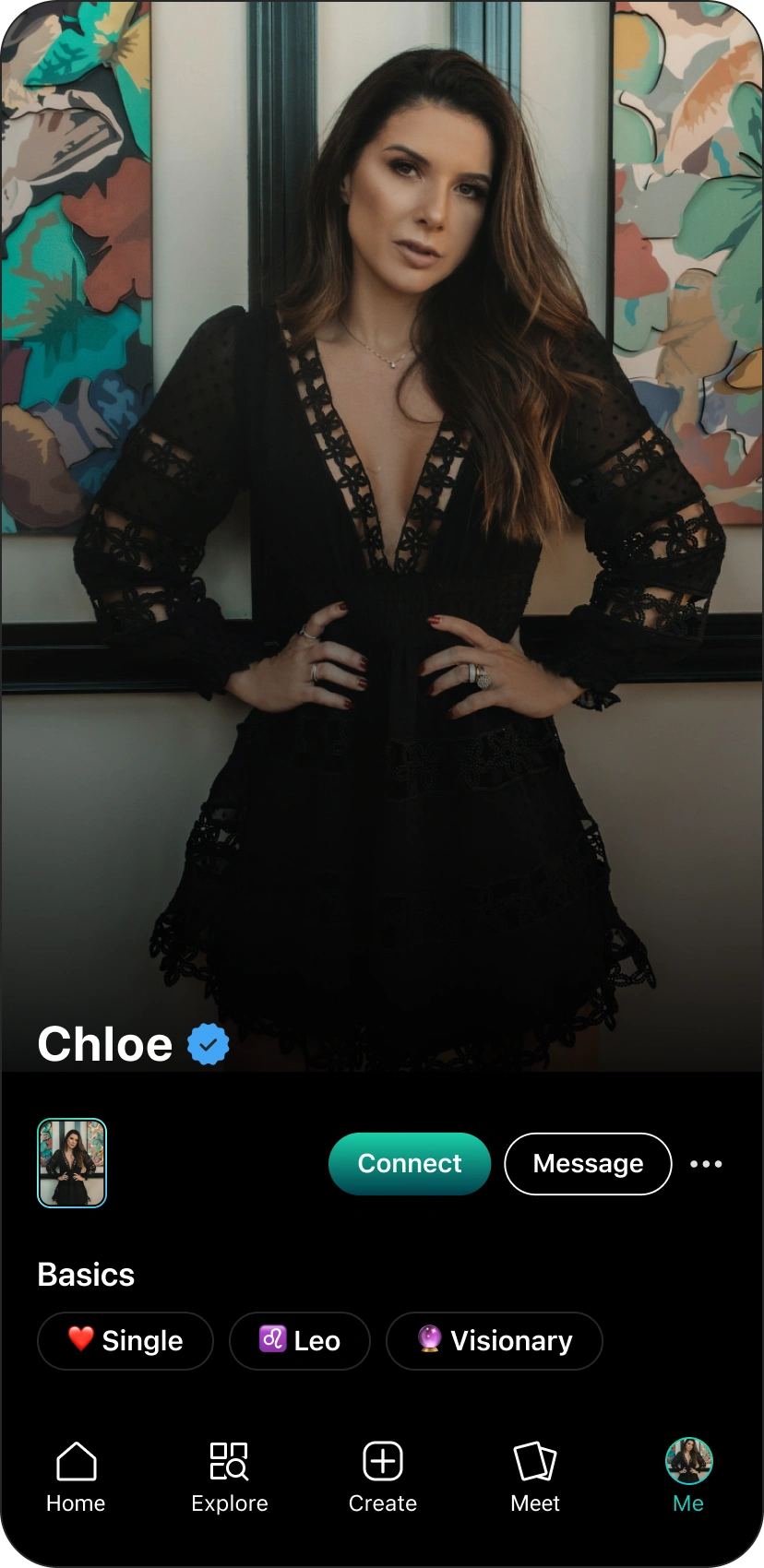764x1568 pixels.
Task: Tap the Connect button
Action: pos(409,1163)
